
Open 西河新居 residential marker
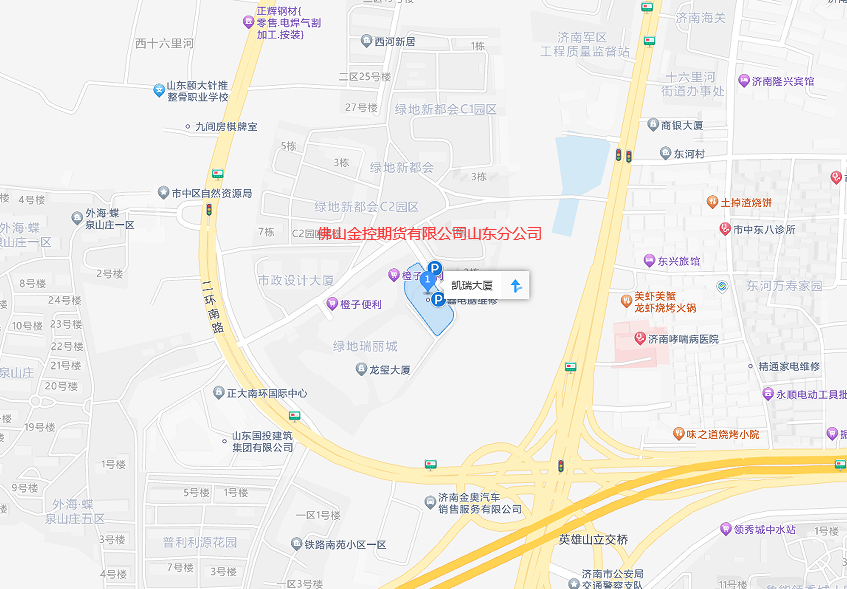pyautogui.click(x=366, y=42)
